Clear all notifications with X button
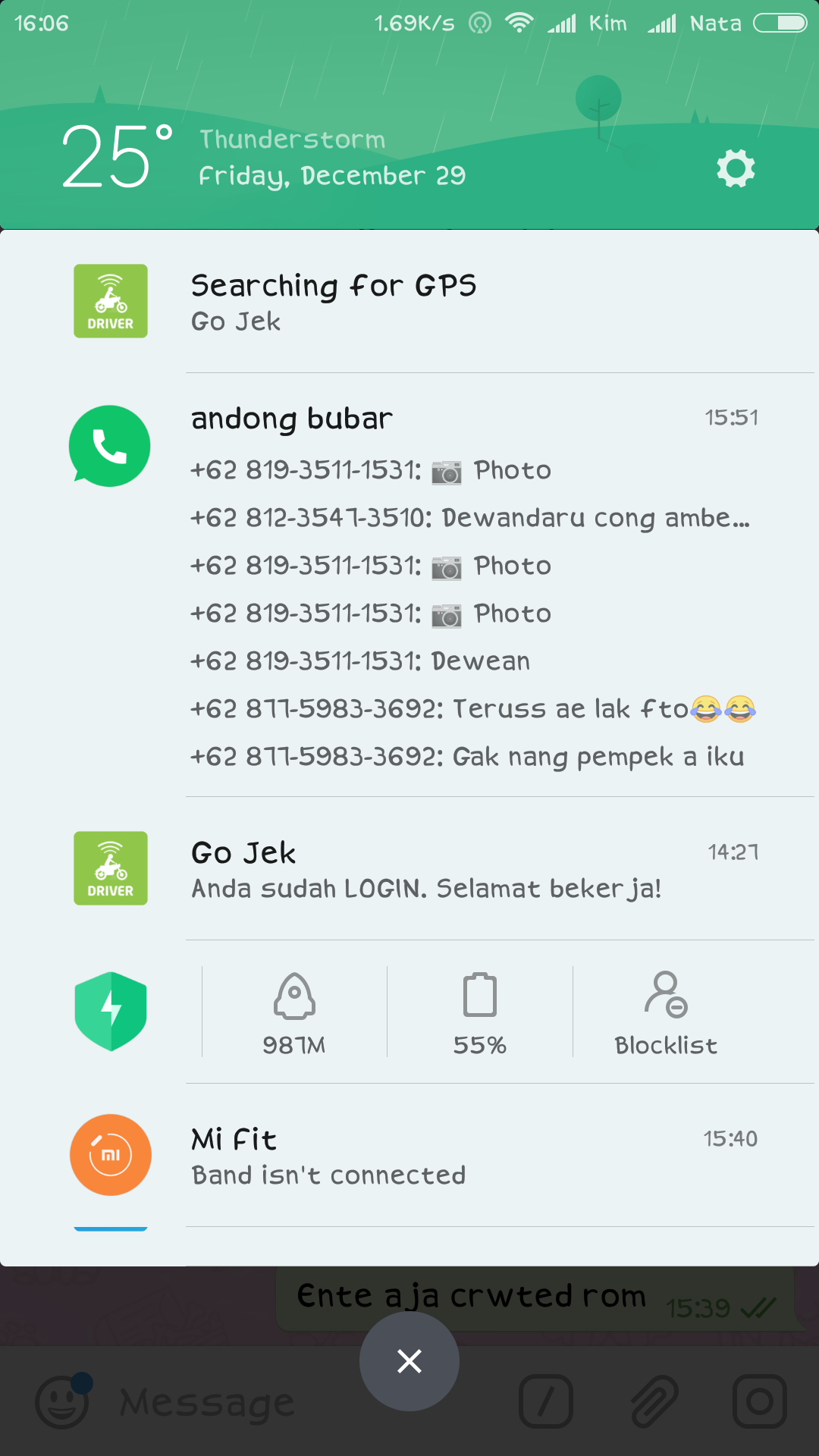The image size is (819, 1456). [x=409, y=1361]
